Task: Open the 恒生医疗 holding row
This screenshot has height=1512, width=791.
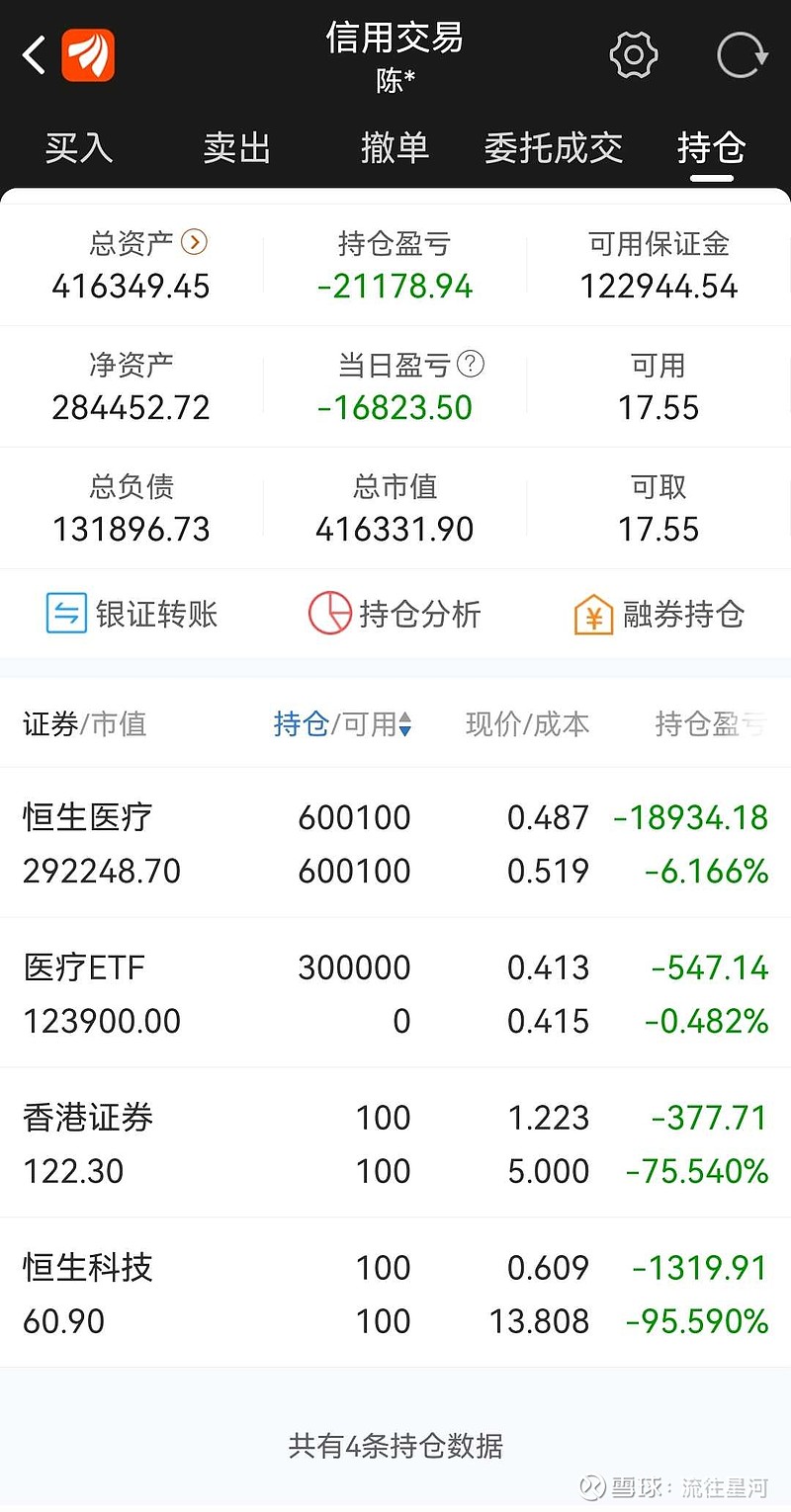Action: point(395,843)
